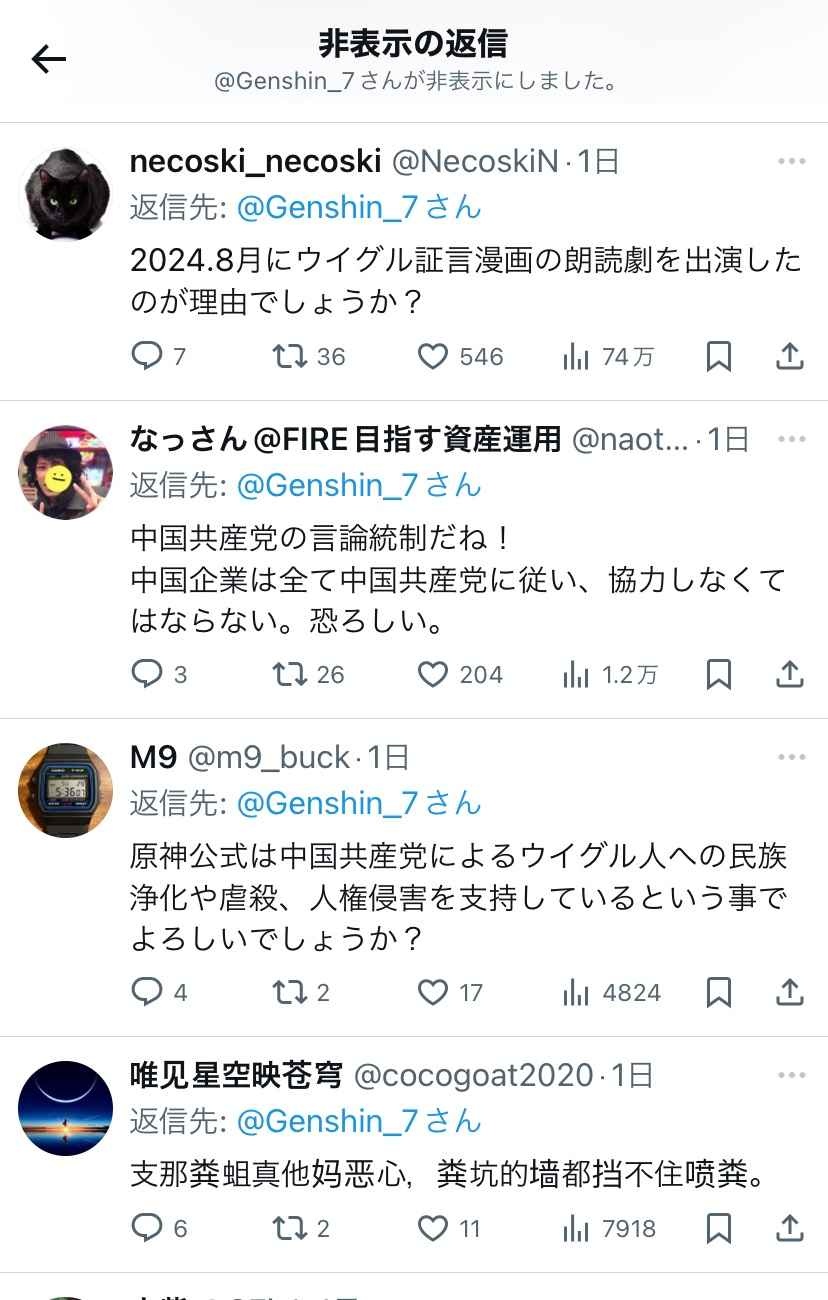The width and height of the screenshot is (828, 1300).
Task: Repost M9's reply
Action: point(290,992)
